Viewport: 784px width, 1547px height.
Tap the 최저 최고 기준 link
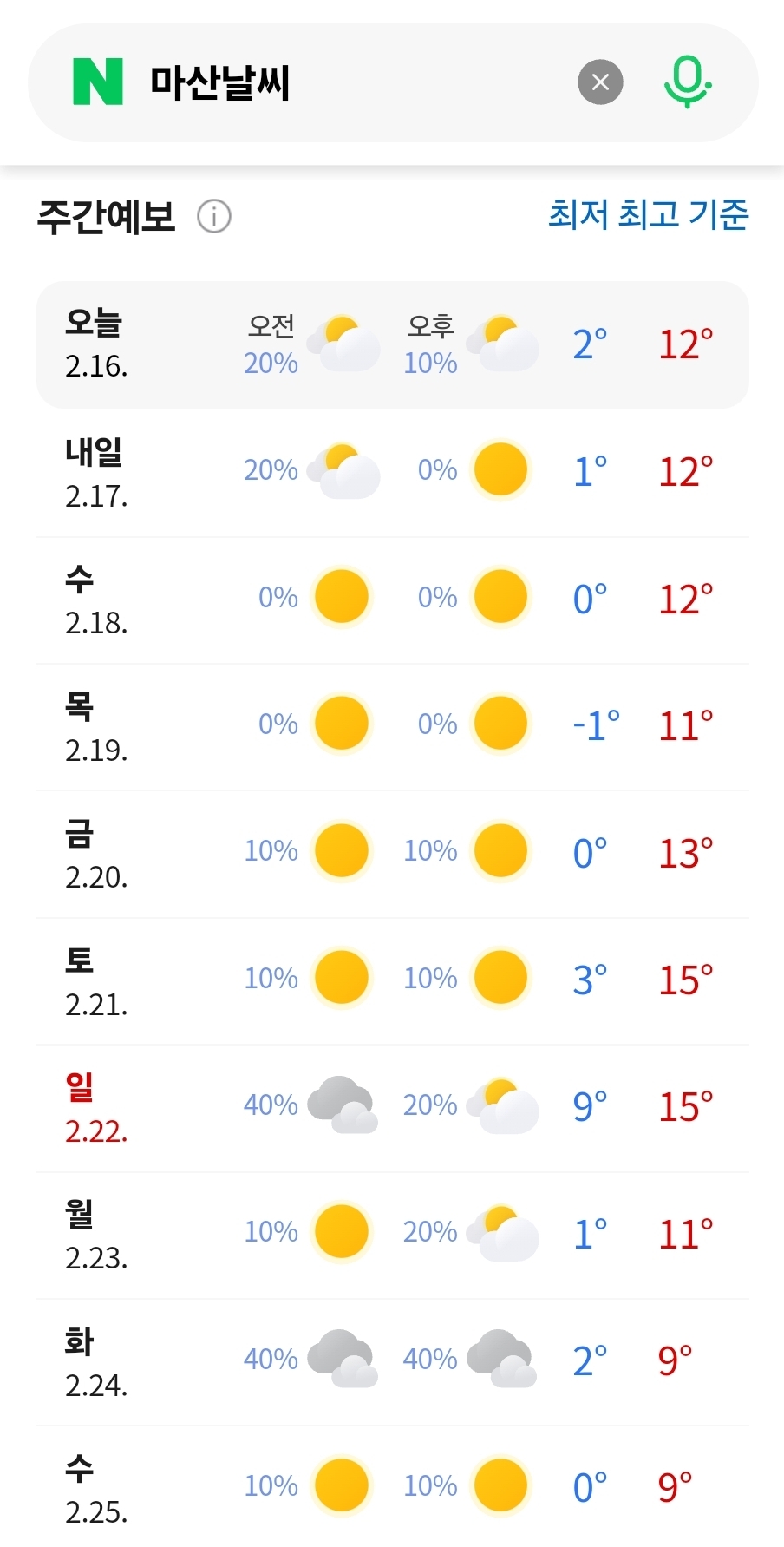tap(647, 214)
